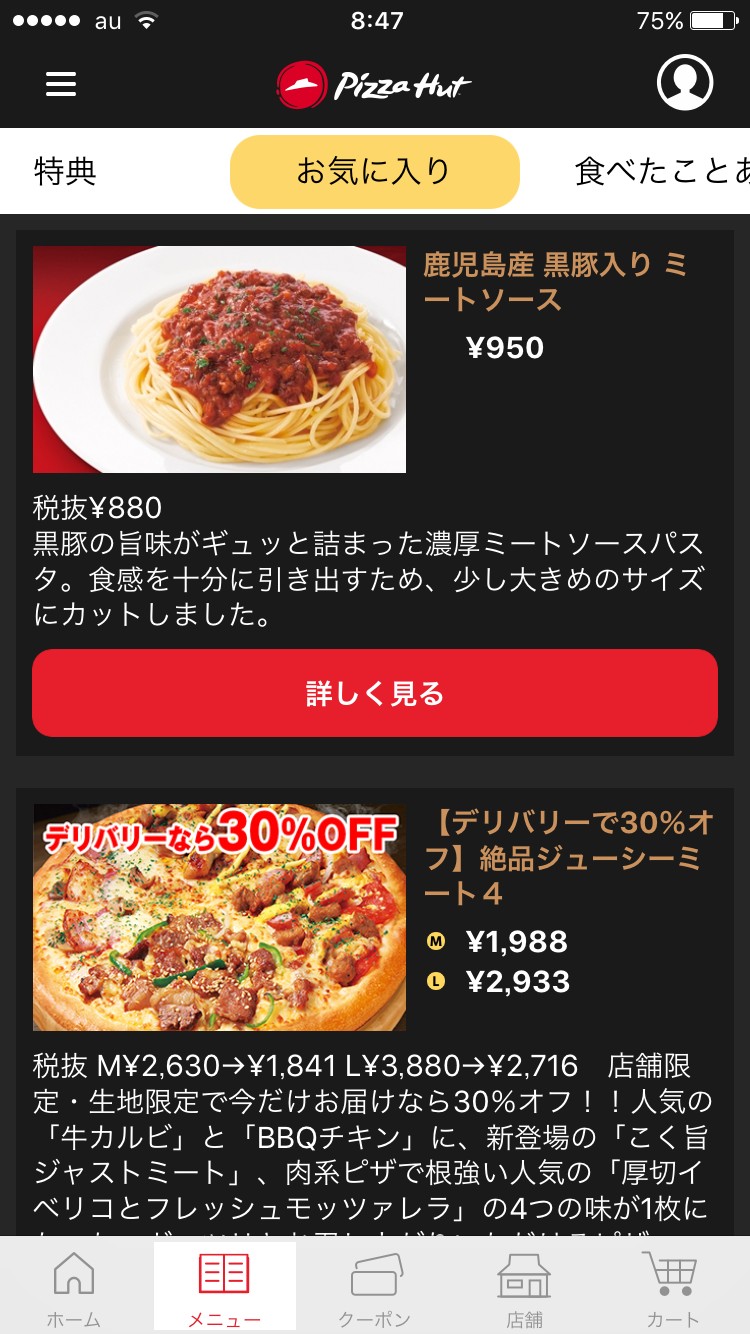Select the お気に入り tab

(375, 172)
